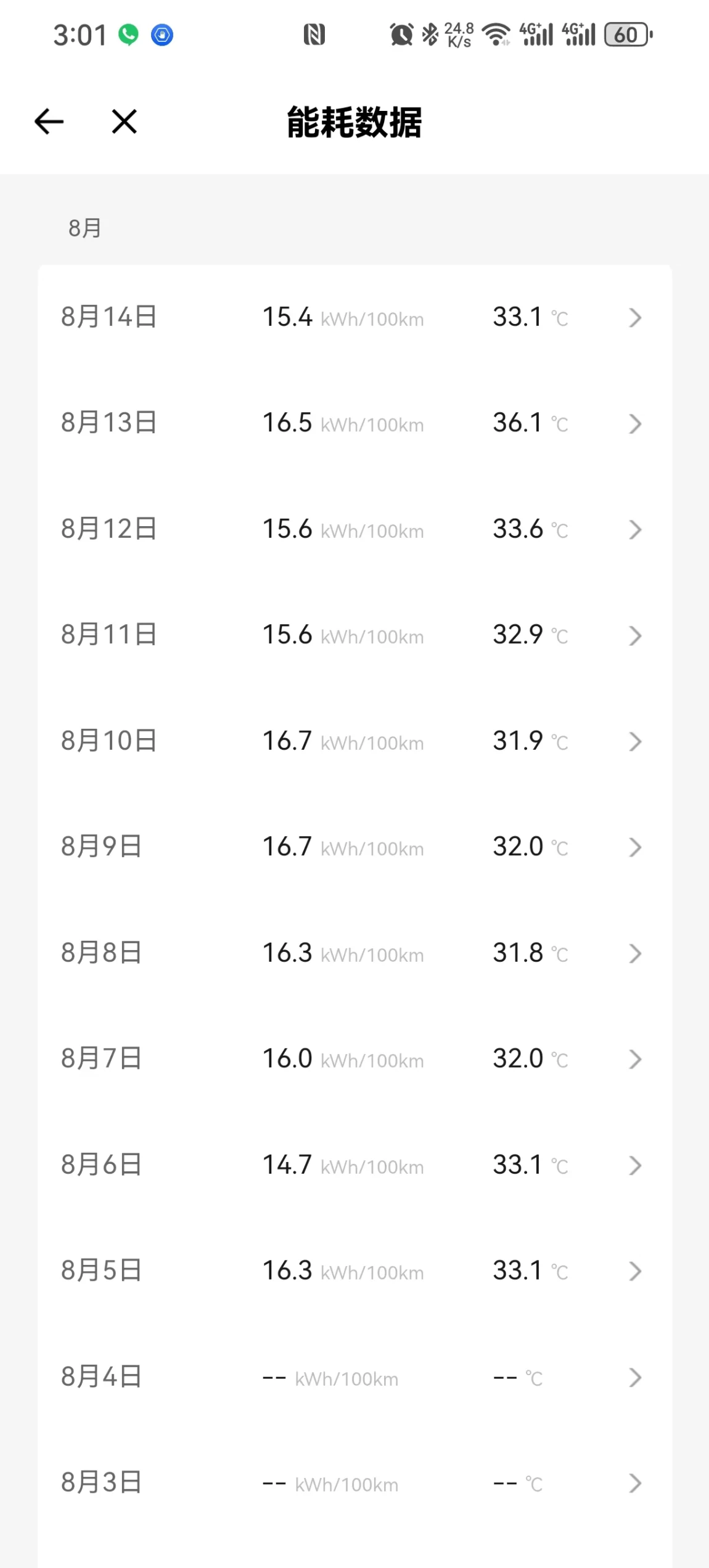Screen dimensions: 709x1568
Task: Open the 8月8日 entry
Action: tap(354, 953)
